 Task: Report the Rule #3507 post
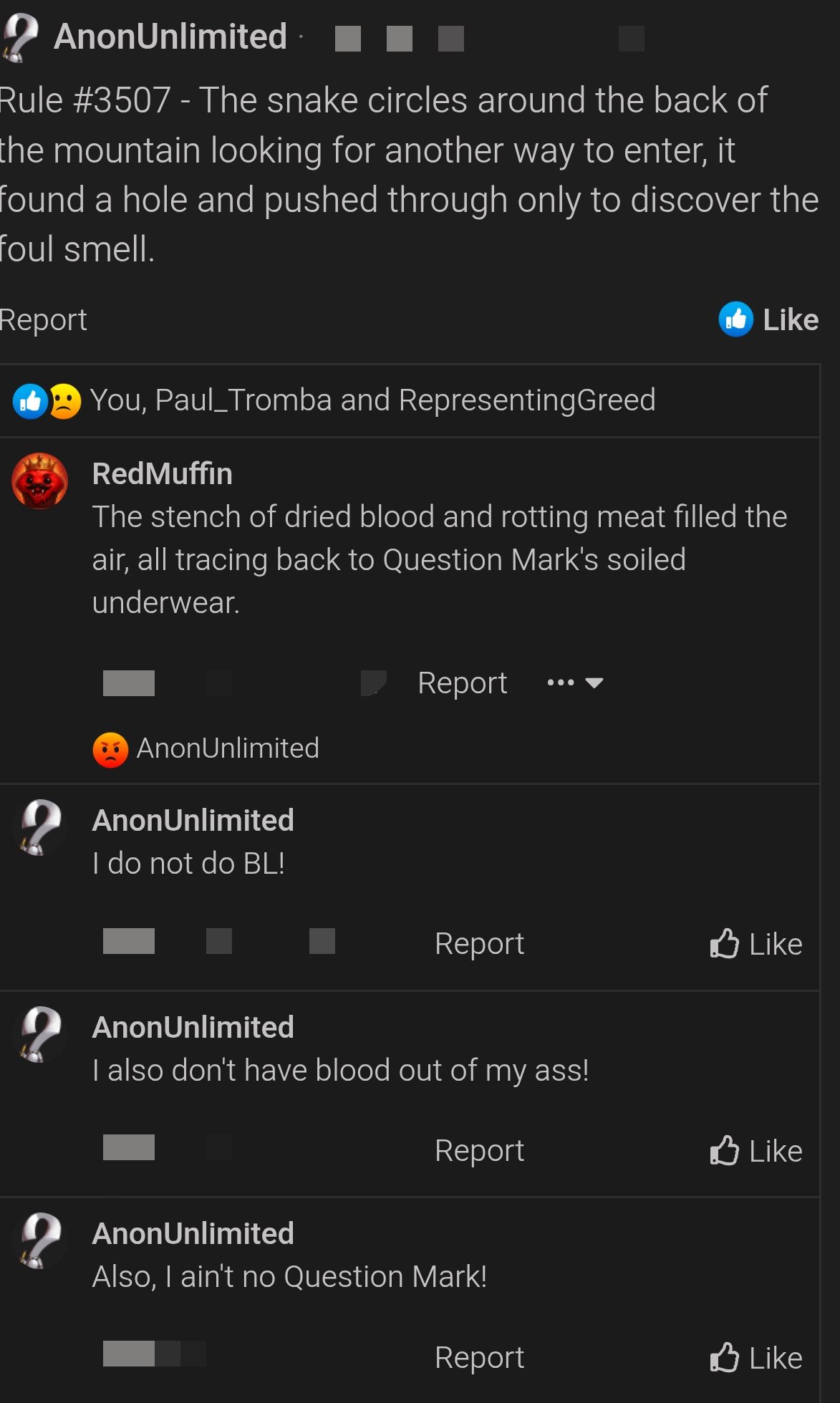pos(43,319)
